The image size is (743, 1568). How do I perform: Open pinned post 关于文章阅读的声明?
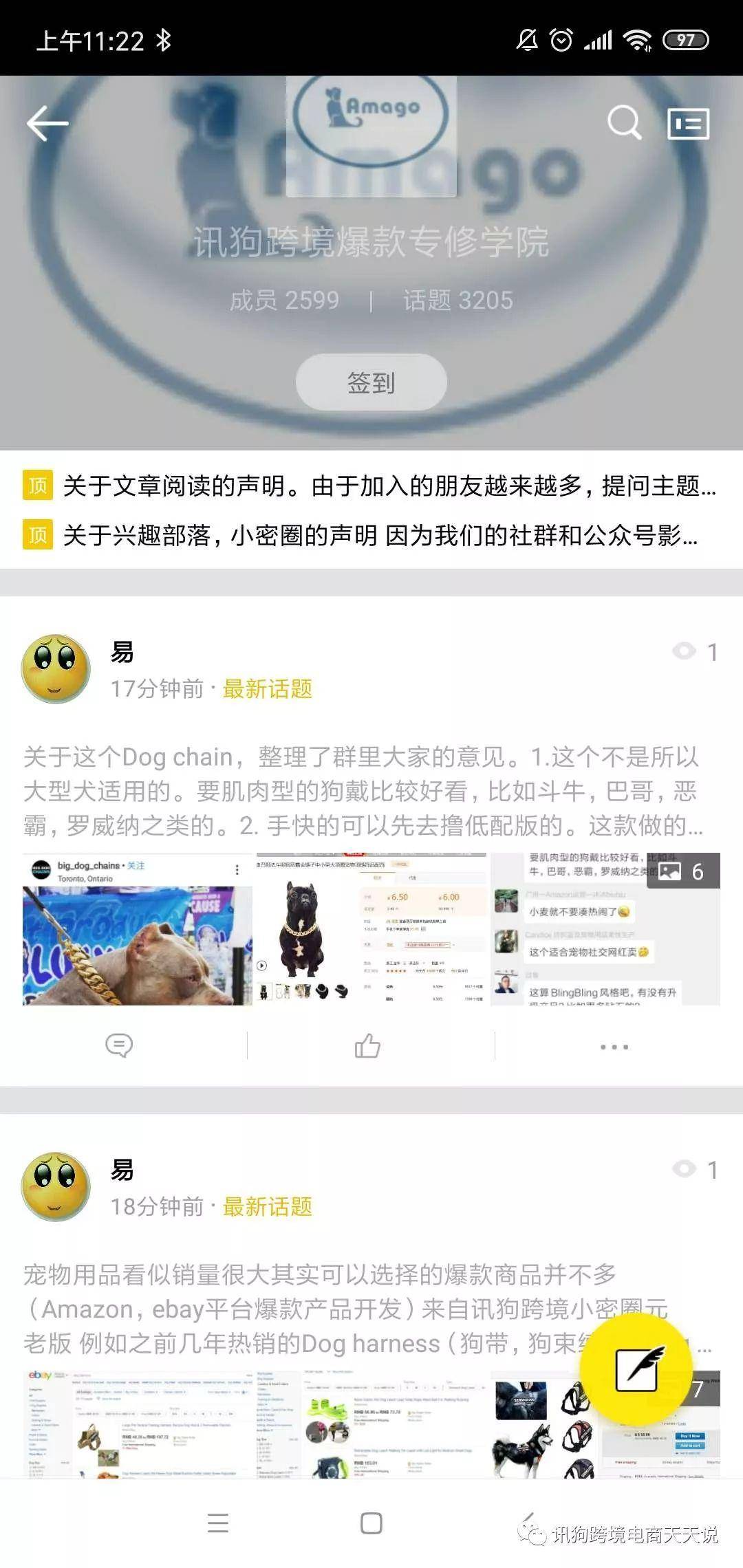(x=389, y=486)
